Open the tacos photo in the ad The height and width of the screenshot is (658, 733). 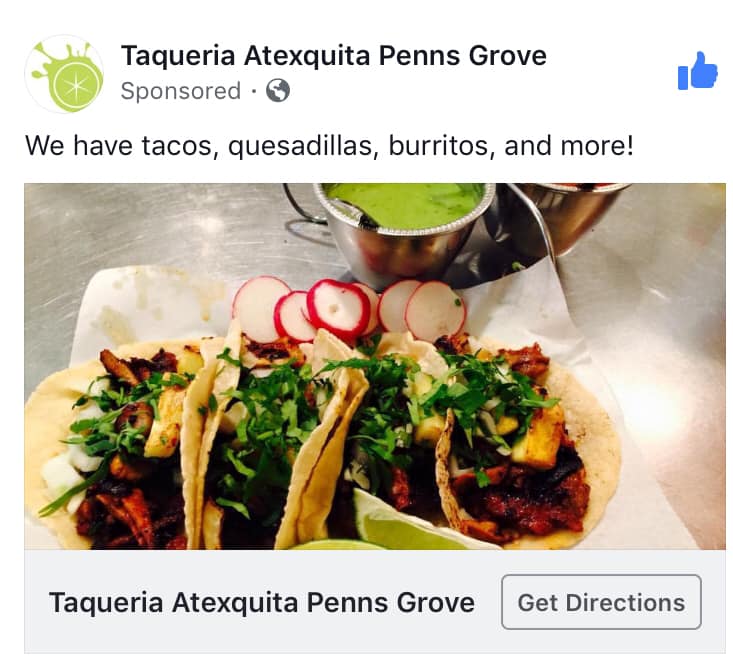coord(374,366)
